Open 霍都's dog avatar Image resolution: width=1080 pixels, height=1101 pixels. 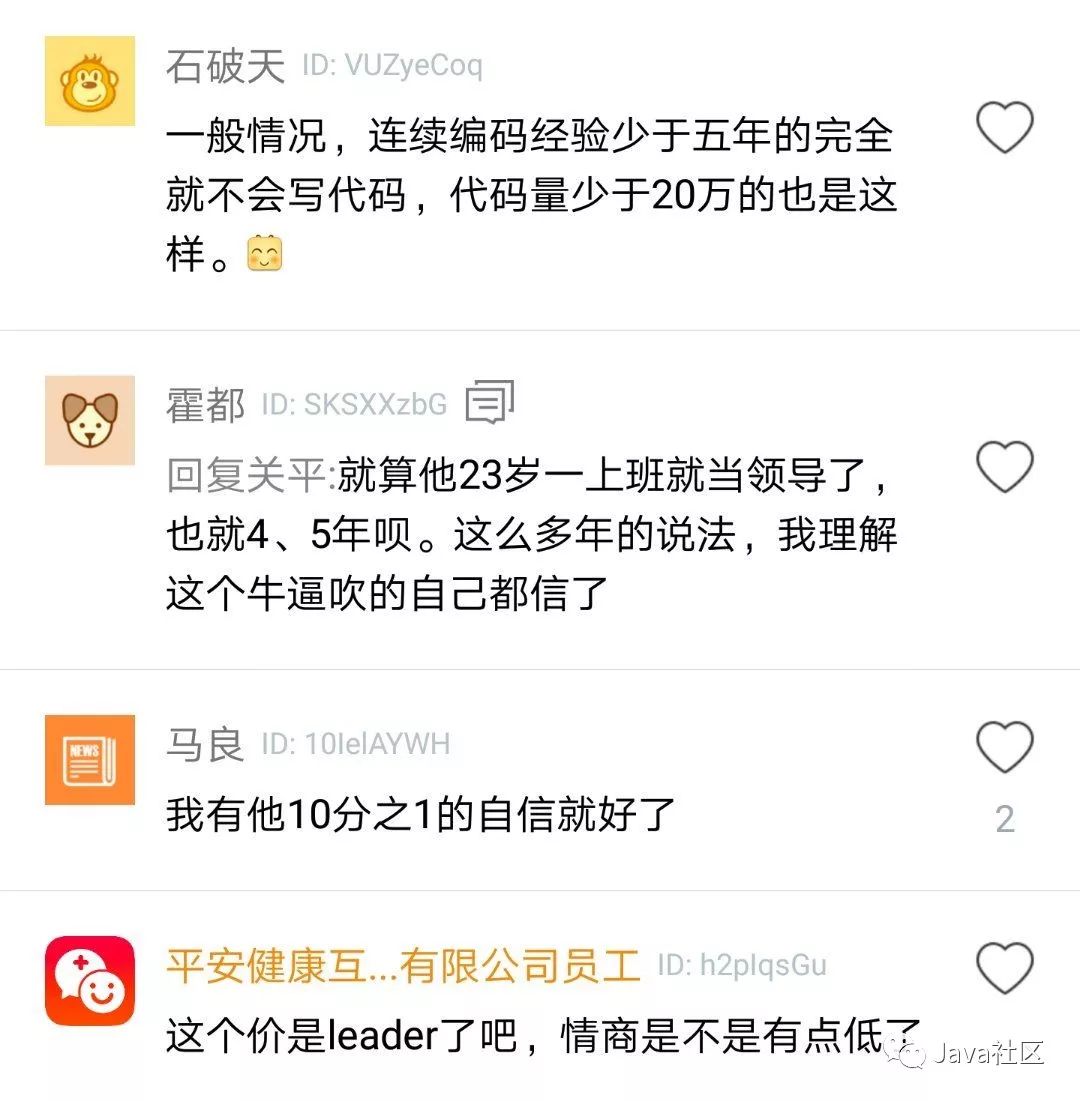pos(90,420)
